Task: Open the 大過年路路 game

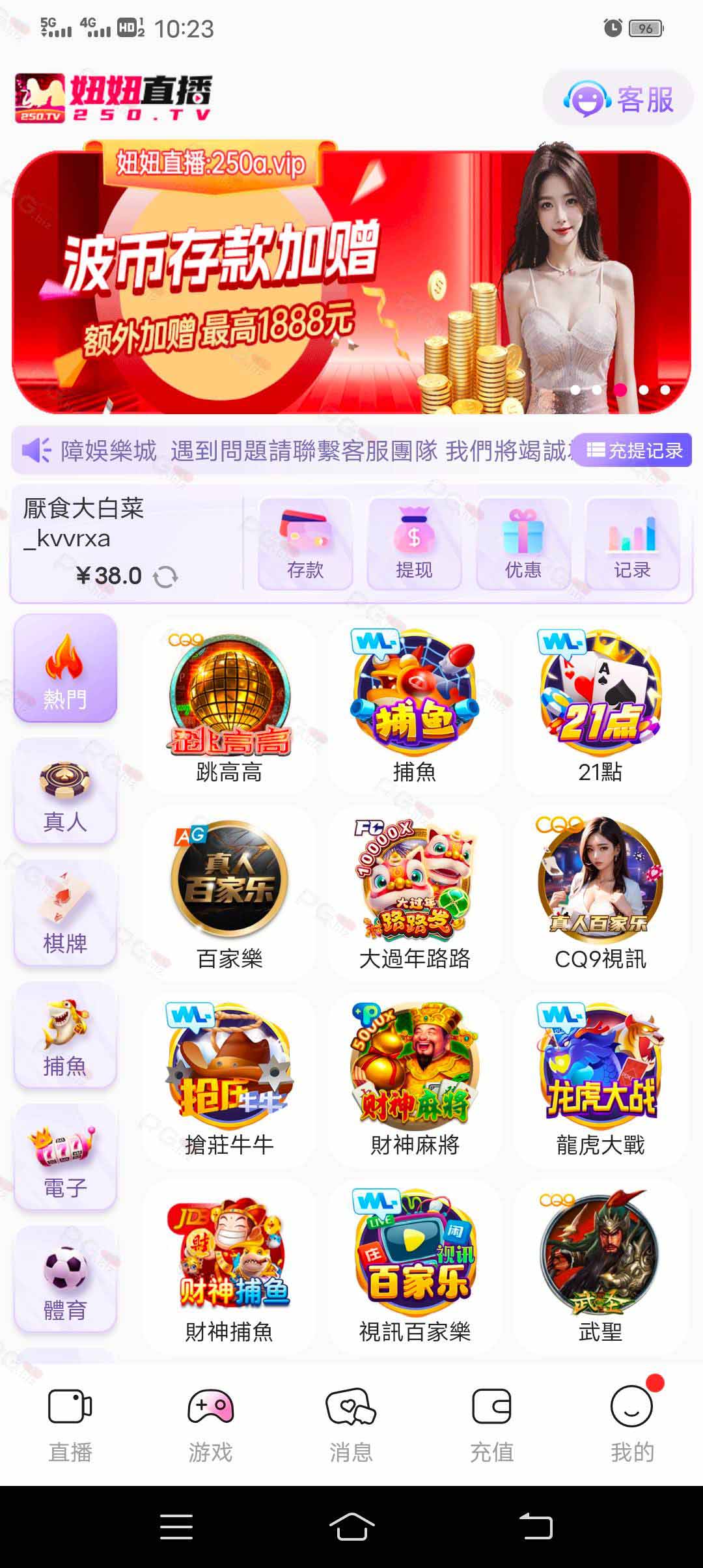Action: (x=415, y=893)
